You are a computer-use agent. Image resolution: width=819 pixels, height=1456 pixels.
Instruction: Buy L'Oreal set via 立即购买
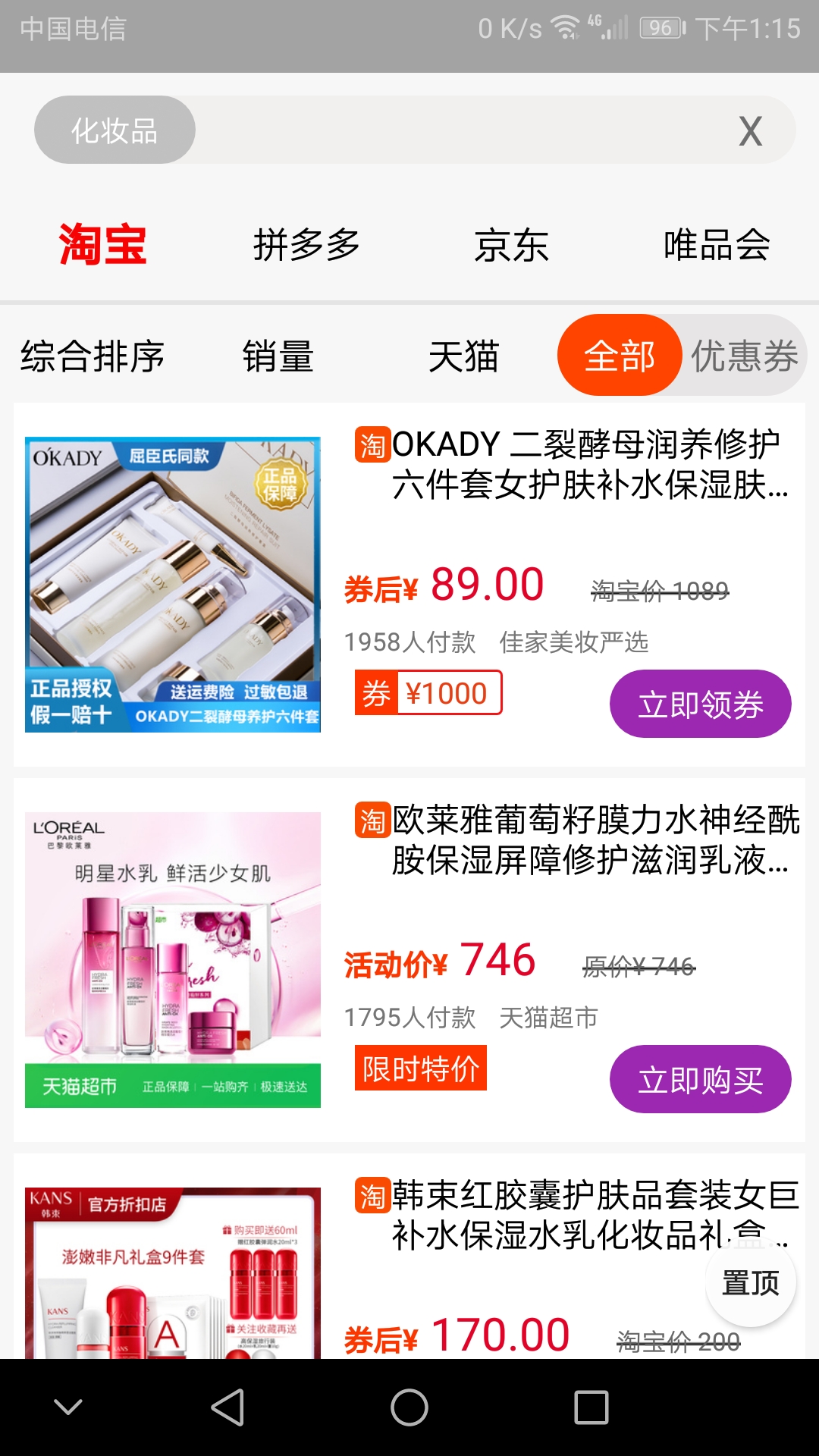pyautogui.click(x=700, y=1080)
